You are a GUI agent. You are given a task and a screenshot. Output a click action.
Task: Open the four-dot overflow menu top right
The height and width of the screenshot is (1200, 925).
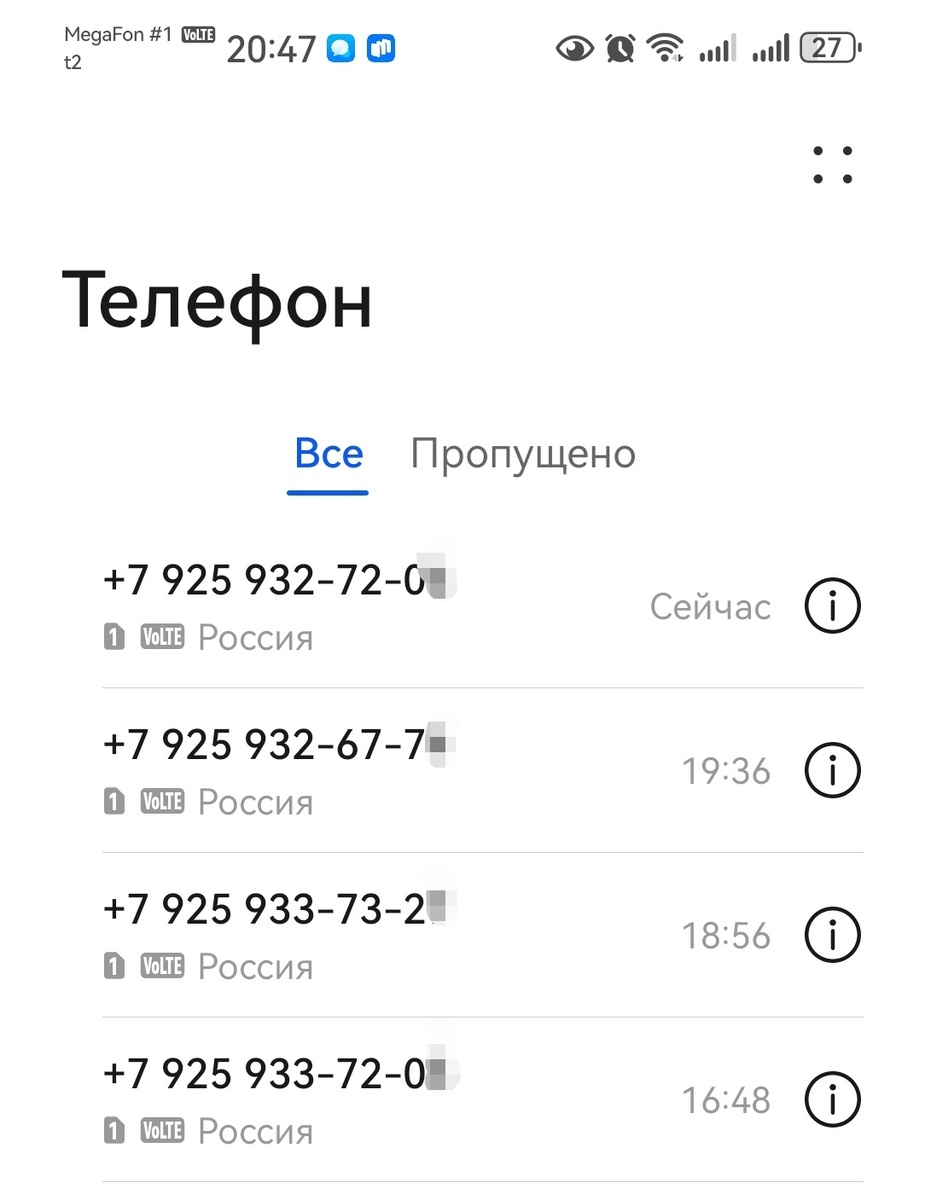click(x=833, y=165)
